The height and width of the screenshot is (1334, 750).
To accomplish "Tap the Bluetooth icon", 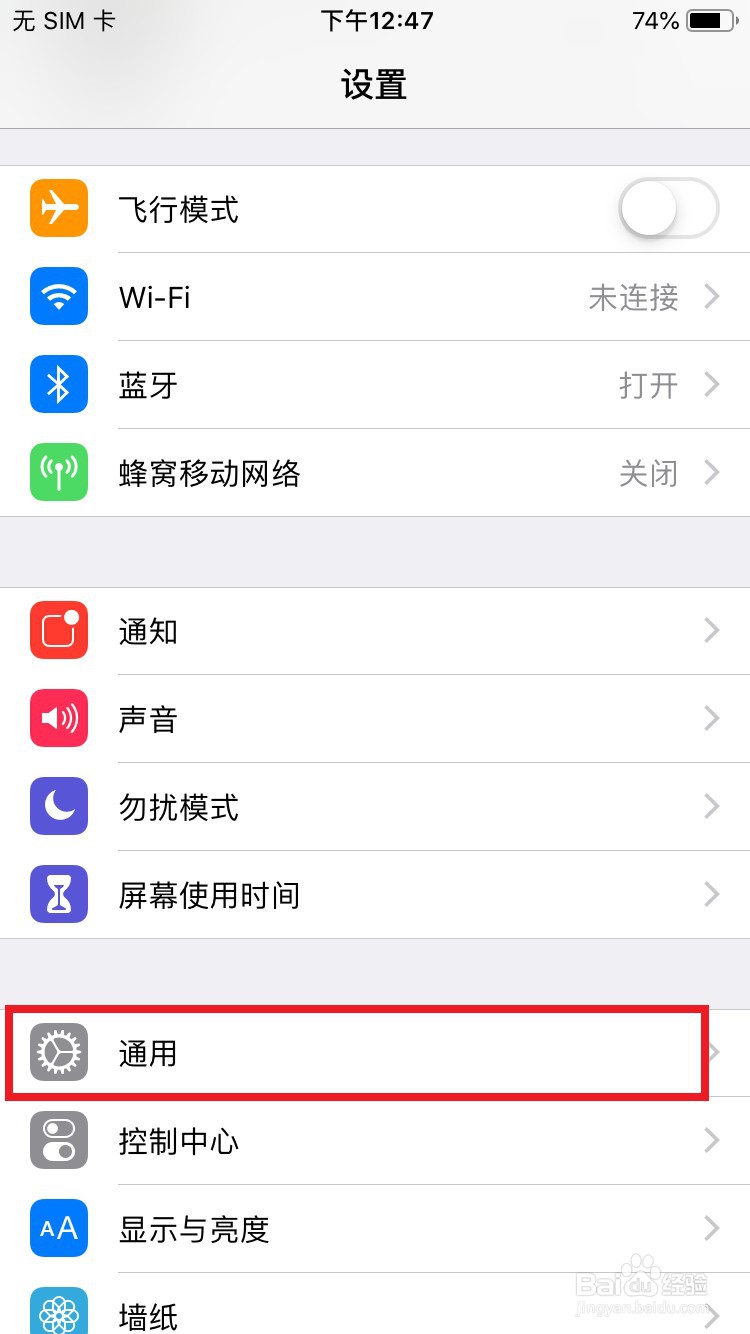I will pos(58,385).
